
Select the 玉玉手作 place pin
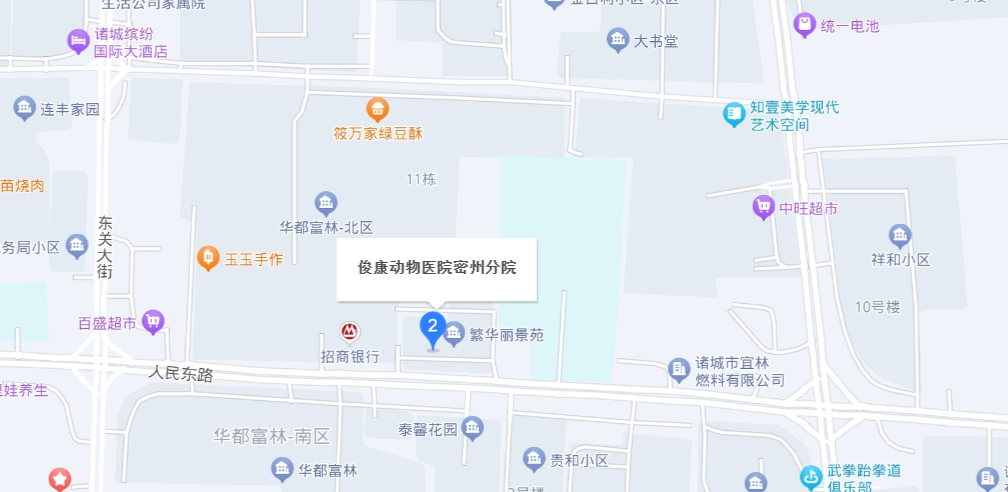(208, 259)
